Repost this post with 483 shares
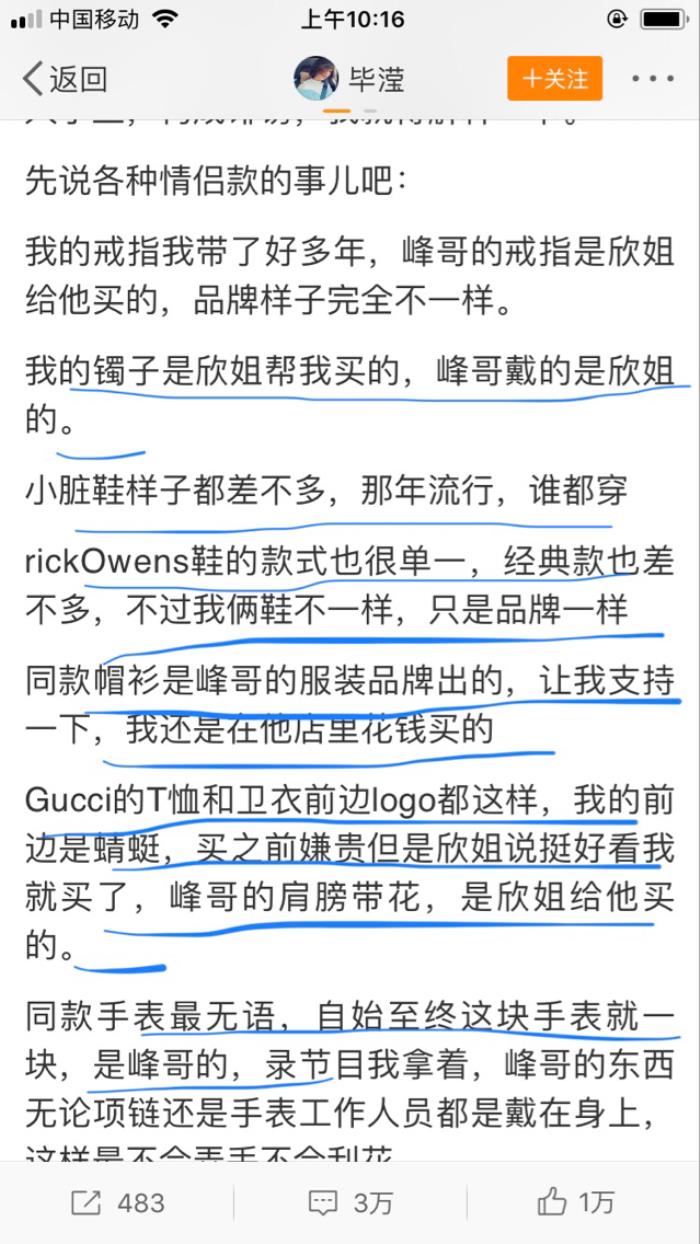Viewport: 700px width, 1244px height. (116, 1202)
